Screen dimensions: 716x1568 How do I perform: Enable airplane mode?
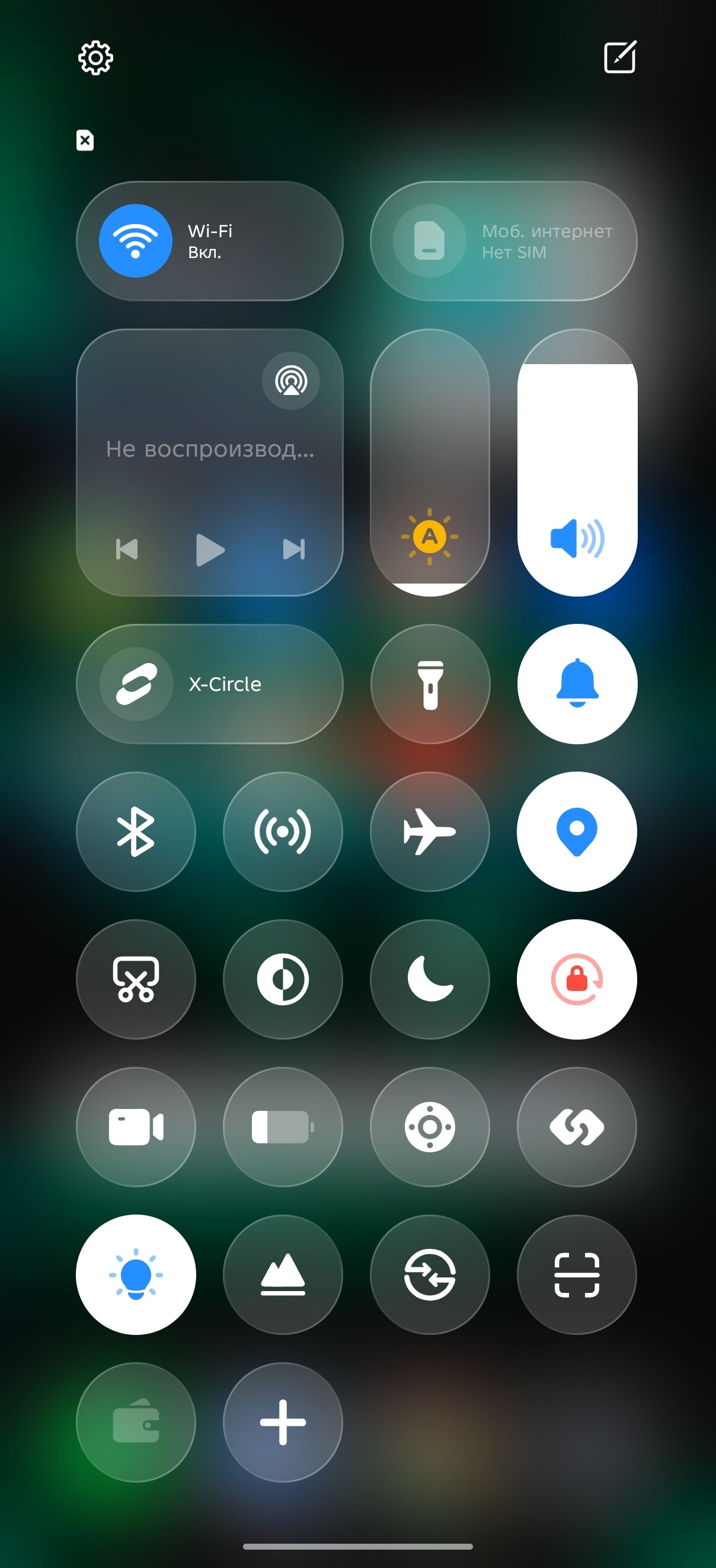point(430,831)
